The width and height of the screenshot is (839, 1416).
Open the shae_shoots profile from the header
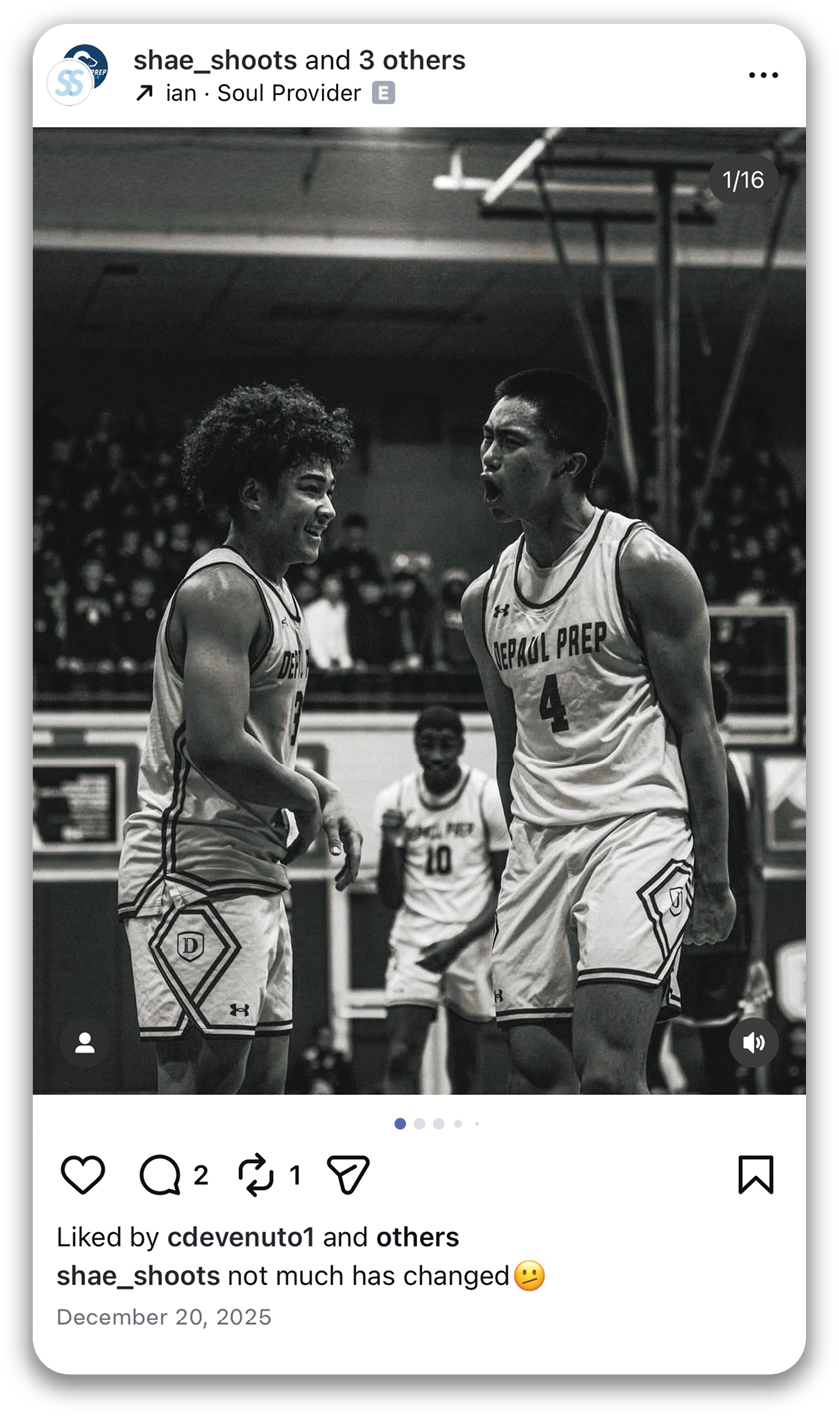tap(215, 60)
